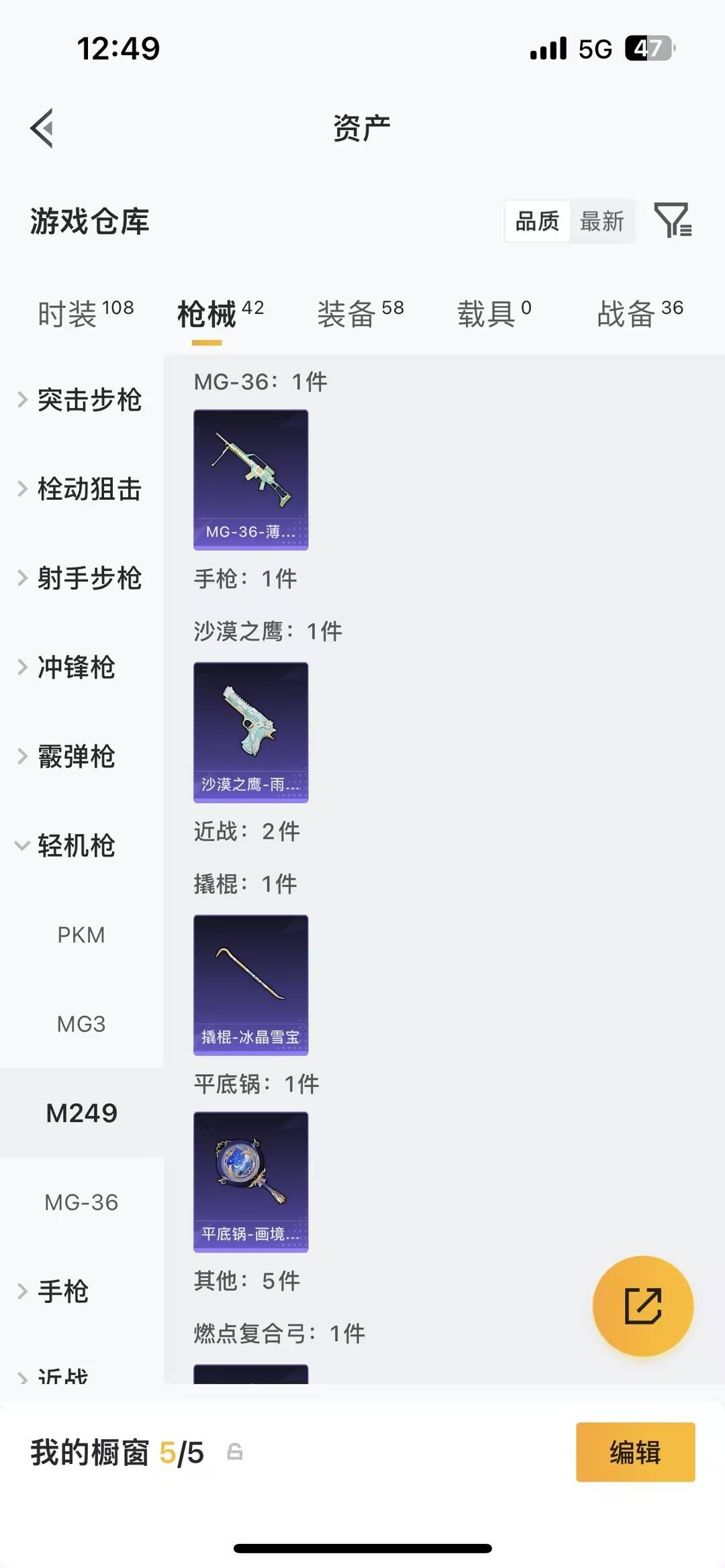725x1568 pixels.
Task: Switch to the 时装 tab
Action: pyautogui.click(x=85, y=313)
